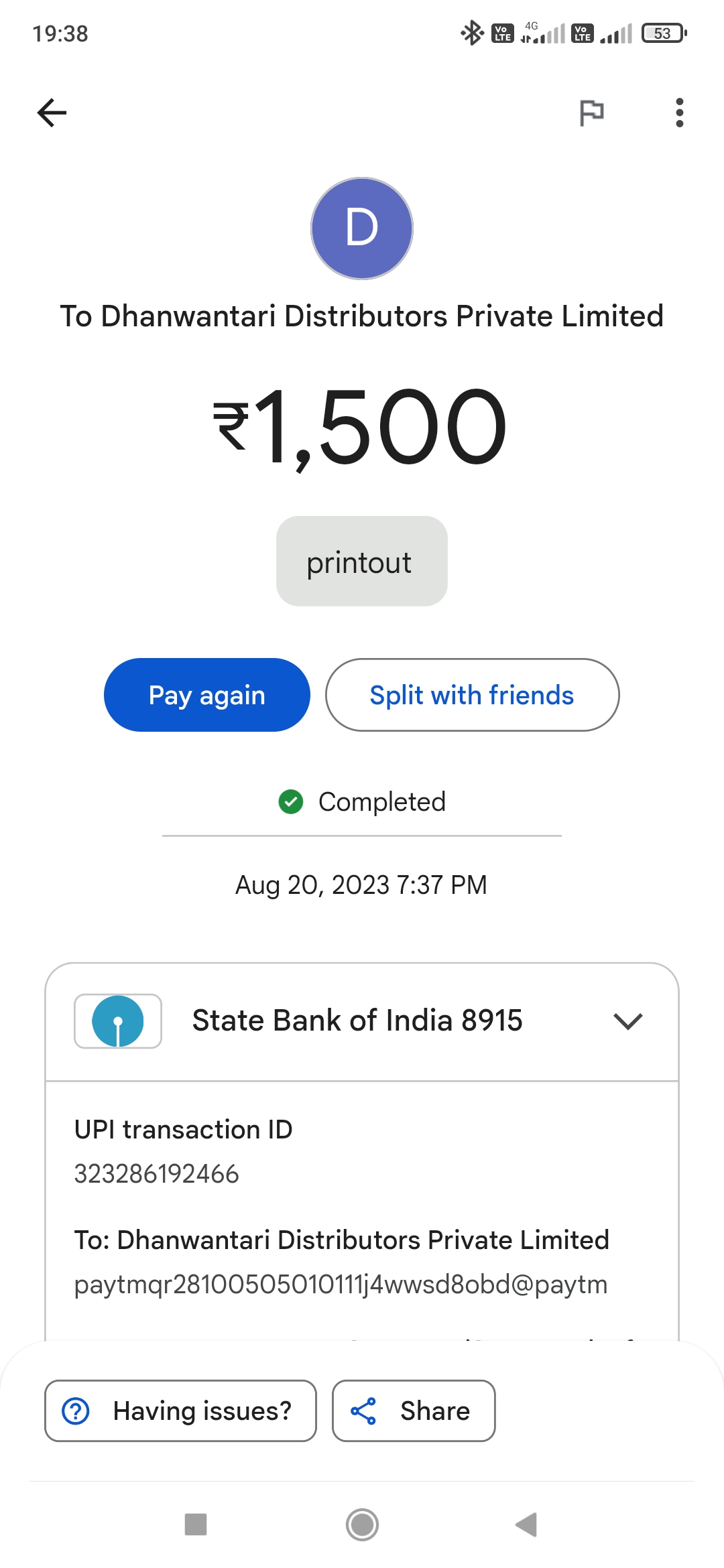Choose Split with friends

[x=472, y=695]
